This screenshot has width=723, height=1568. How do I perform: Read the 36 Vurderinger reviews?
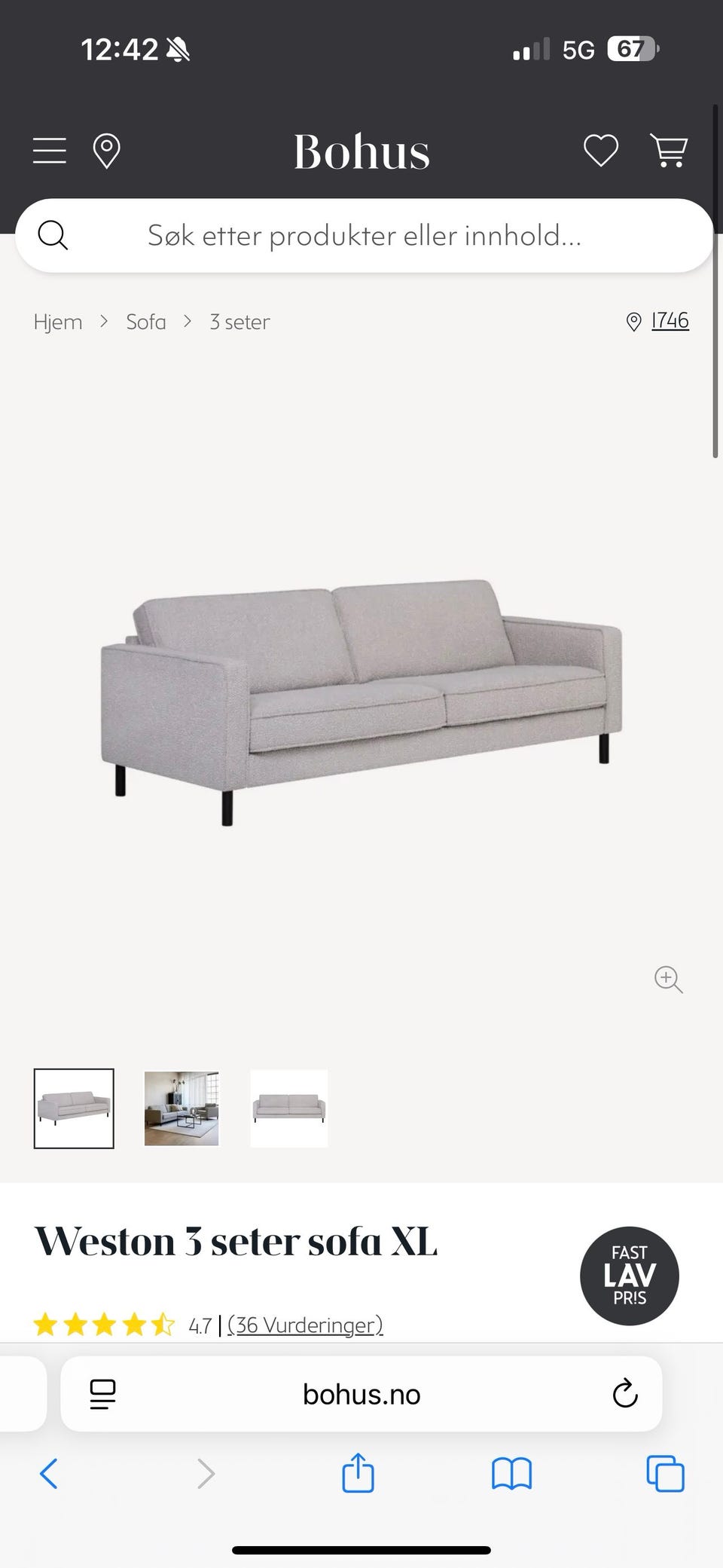point(305,1325)
